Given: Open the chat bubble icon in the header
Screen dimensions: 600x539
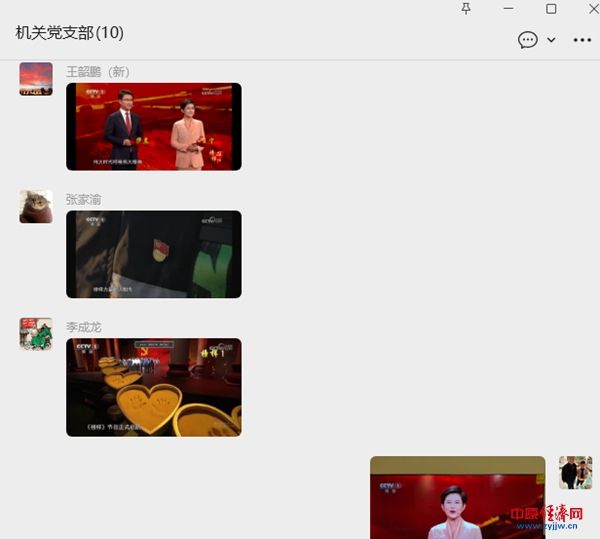Looking at the screenshot, I should 528,40.
